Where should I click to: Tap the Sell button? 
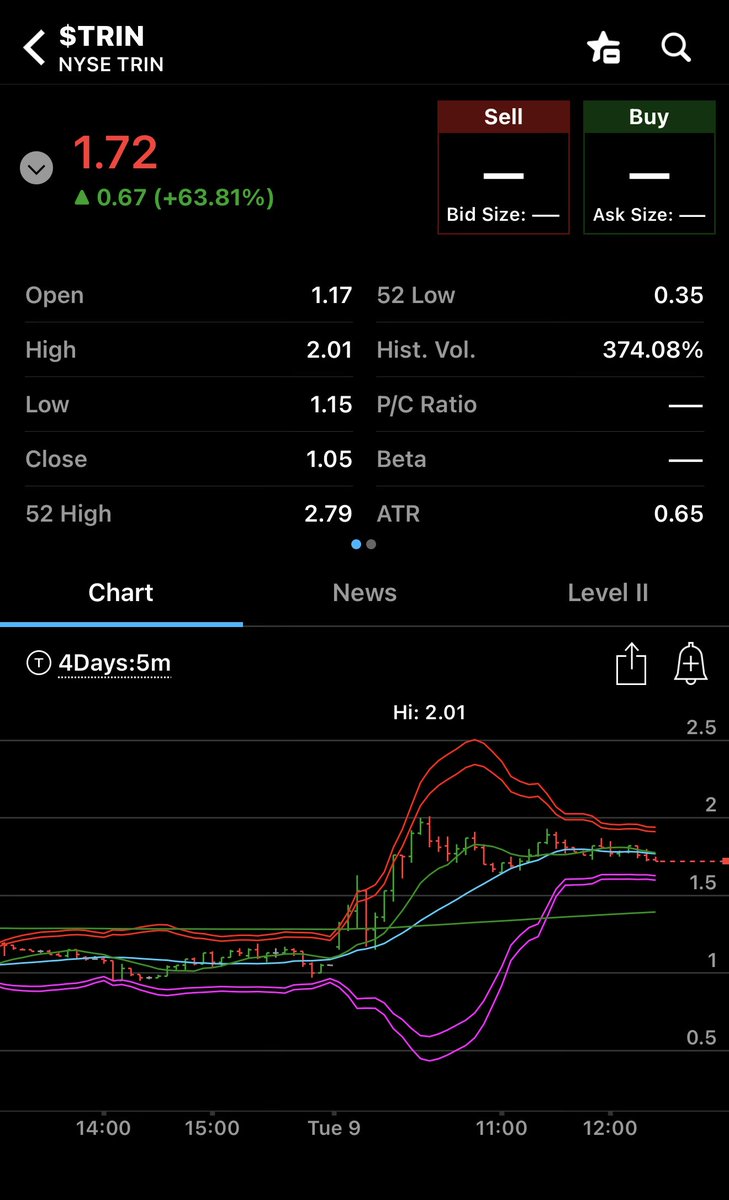[504, 168]
